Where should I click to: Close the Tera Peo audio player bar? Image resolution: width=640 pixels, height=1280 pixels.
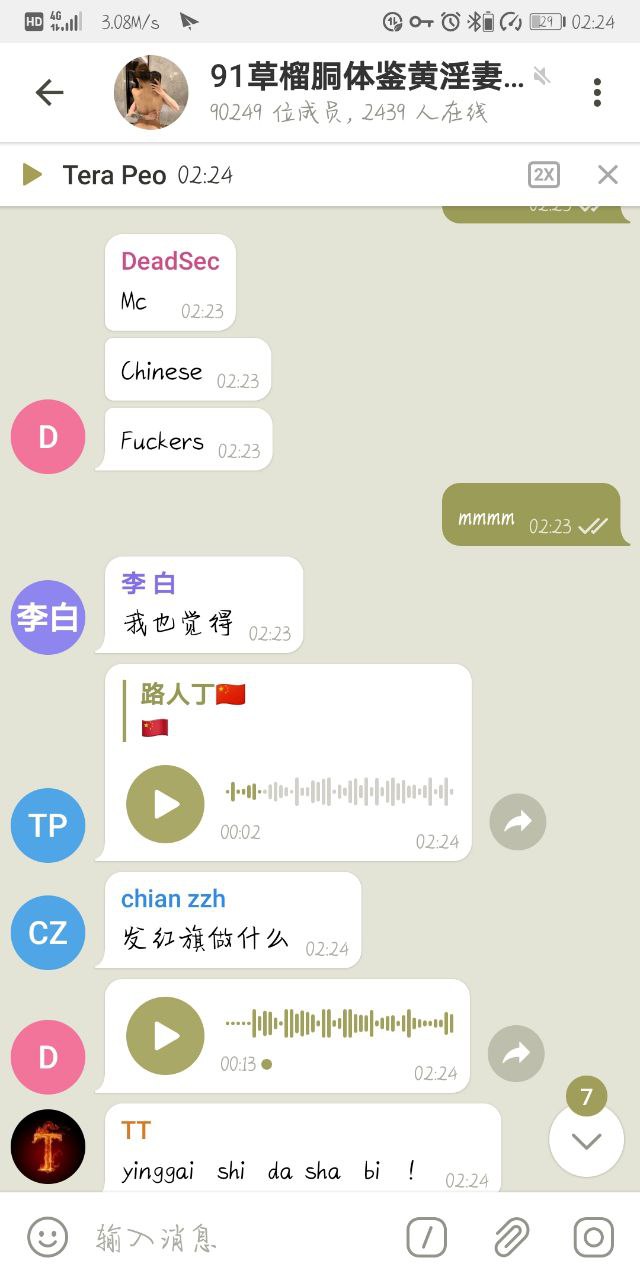click(x=608, y=175)
